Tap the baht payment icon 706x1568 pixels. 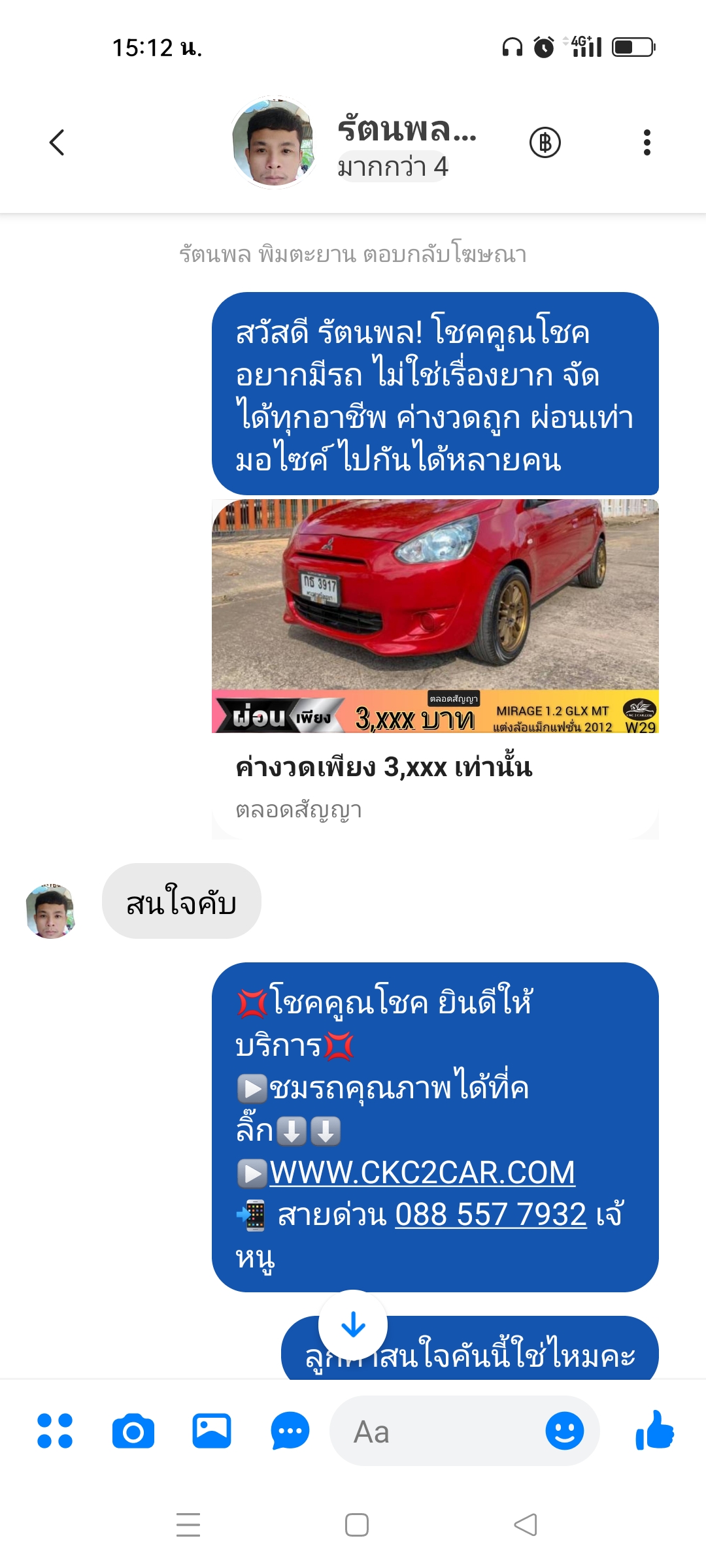(545, 142)
